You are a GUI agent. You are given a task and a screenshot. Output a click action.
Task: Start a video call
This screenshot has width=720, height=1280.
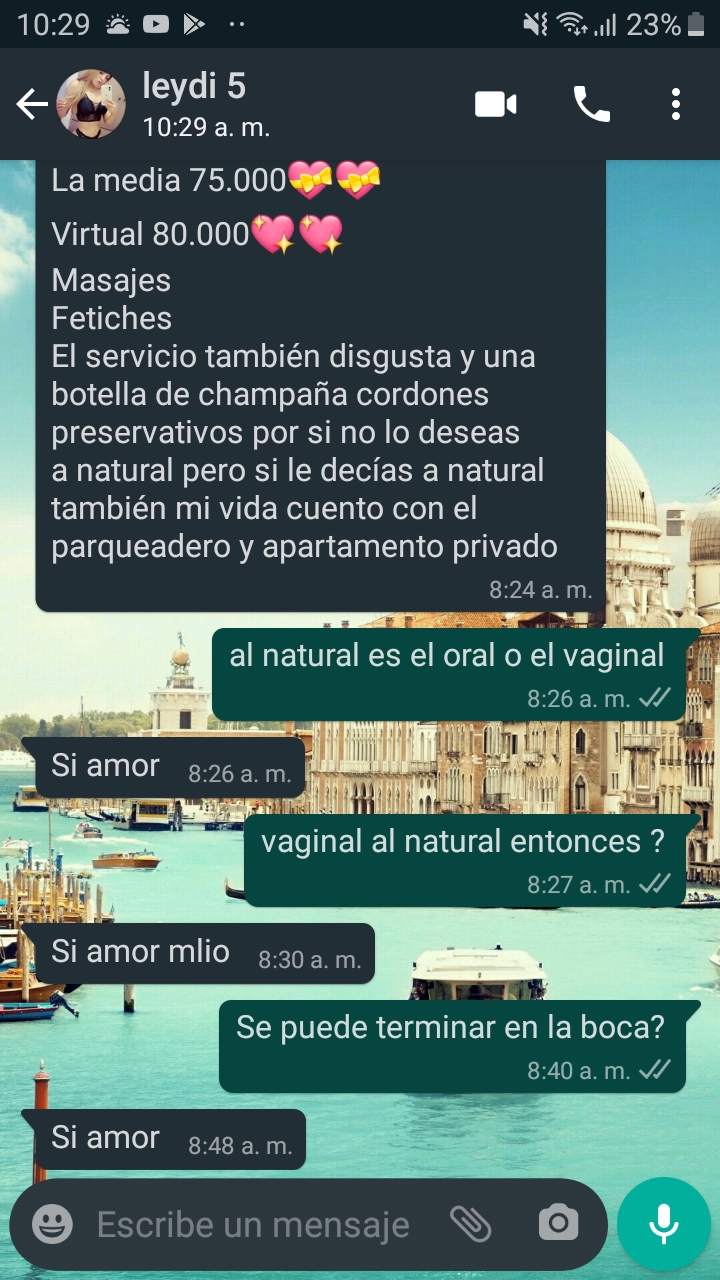(495, 104)
